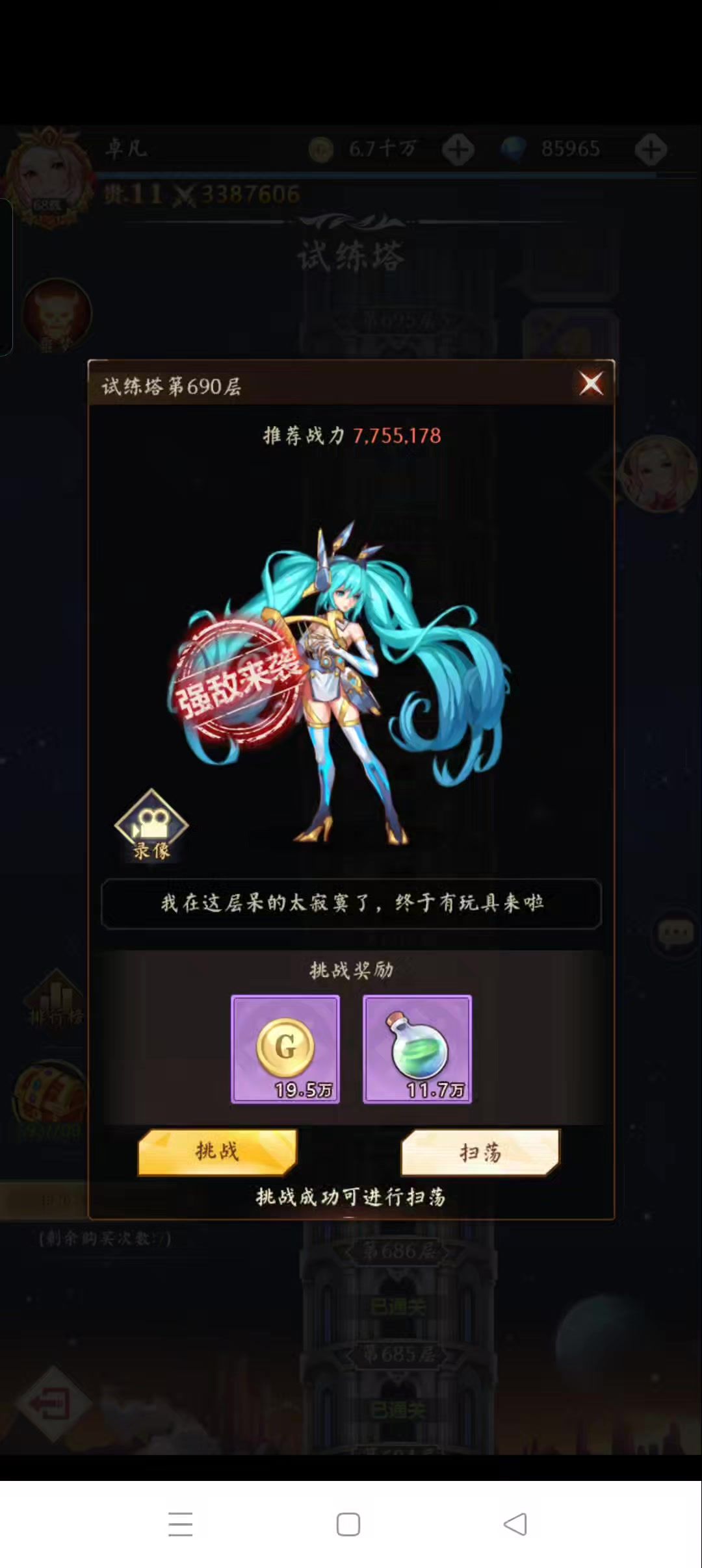
Task: Tap the 挑战 challenge button
Action: [217, 1152]
